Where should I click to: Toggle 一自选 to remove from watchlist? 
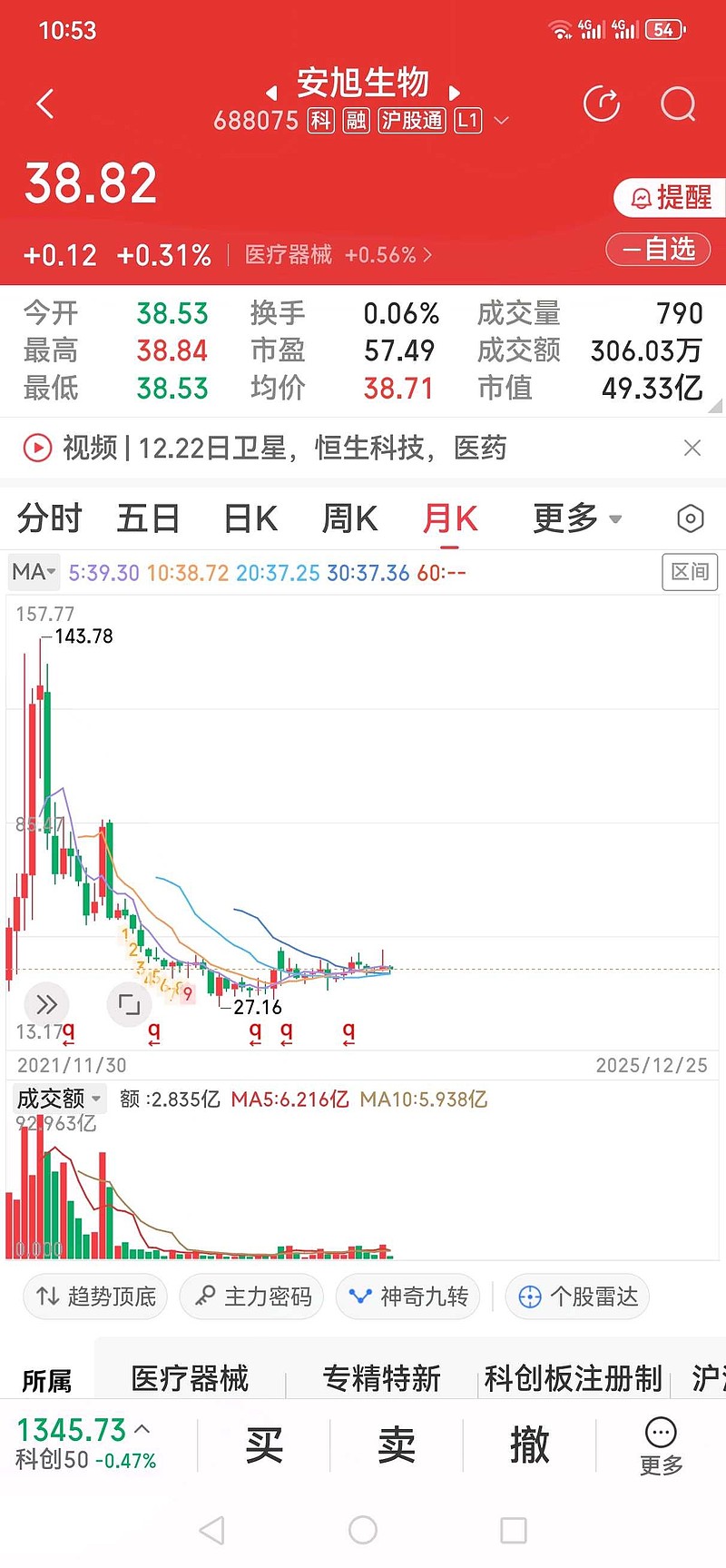657,250
